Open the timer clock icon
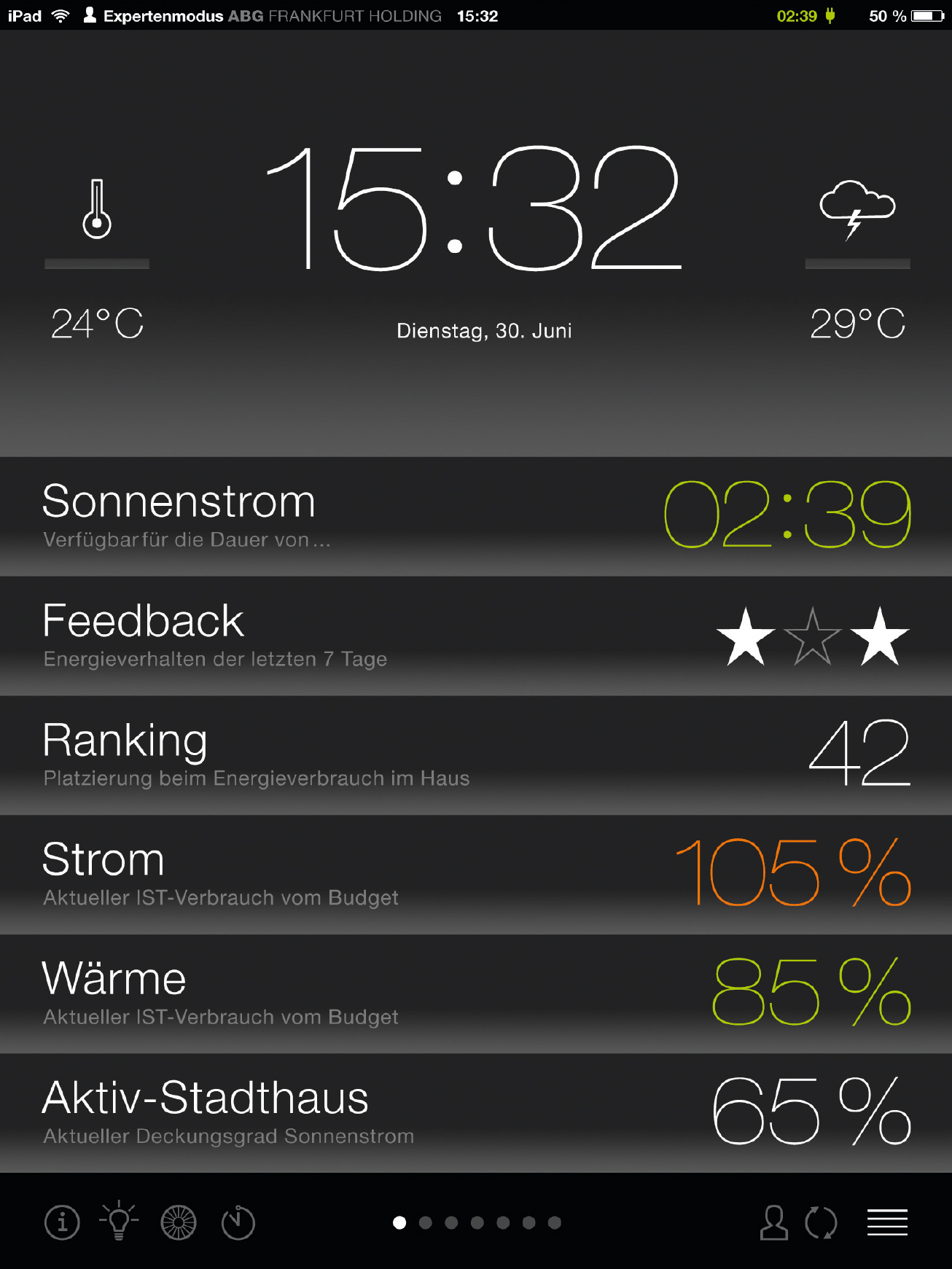Viewport: 952px width, 1269px height. tap(238, 1222)
